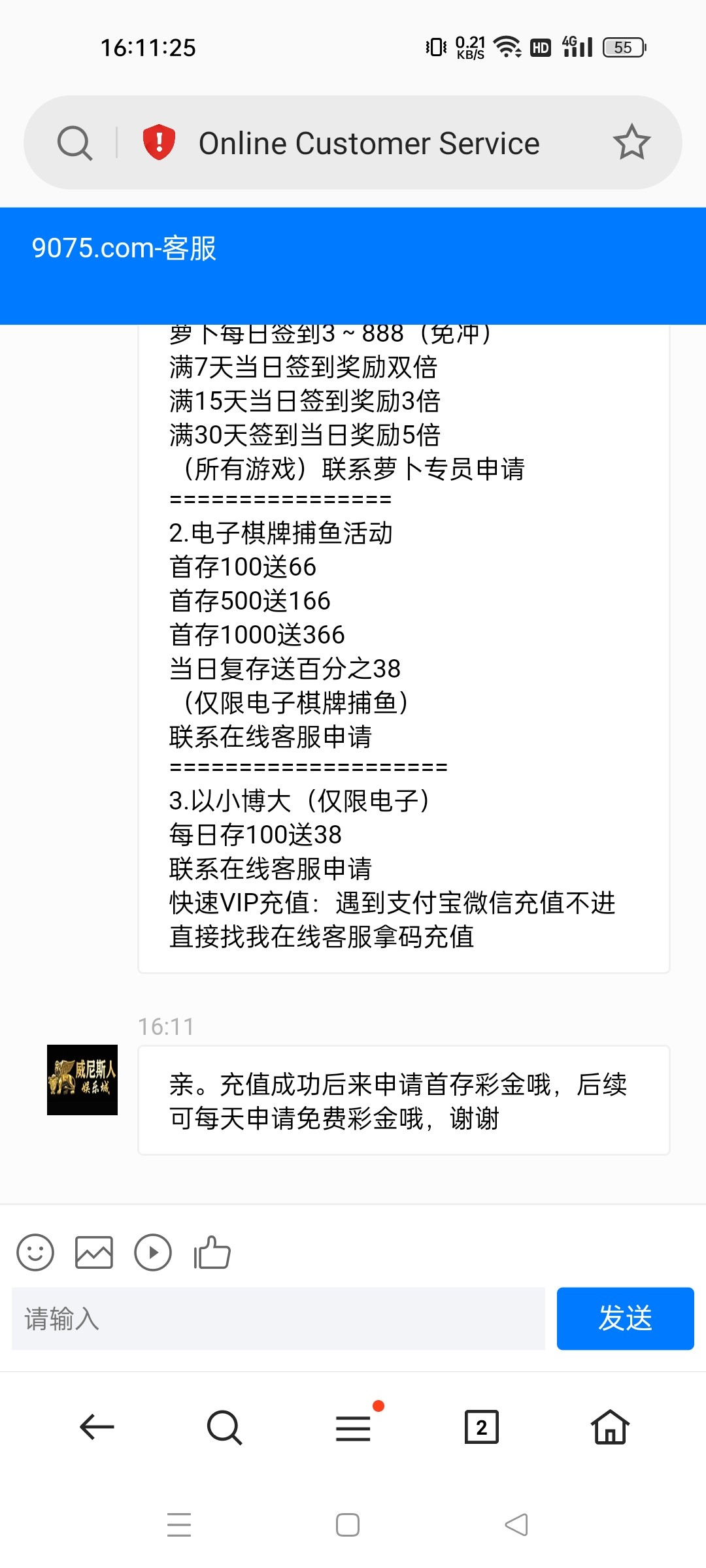Viewport: 706px width, 1568px height.
Task: Tap the system home button
Action: 348,1525
